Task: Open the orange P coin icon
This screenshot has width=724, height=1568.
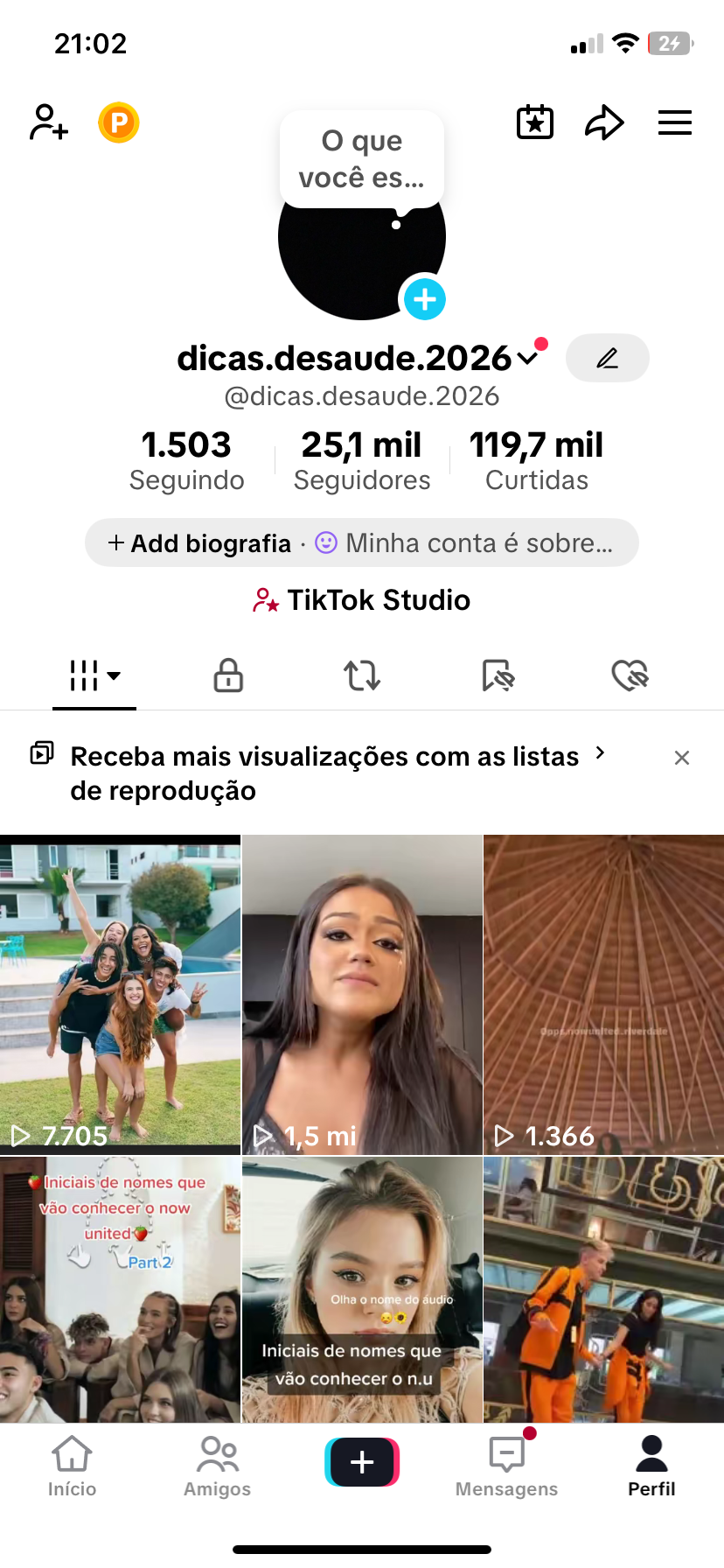Action: tap(119, 122)
